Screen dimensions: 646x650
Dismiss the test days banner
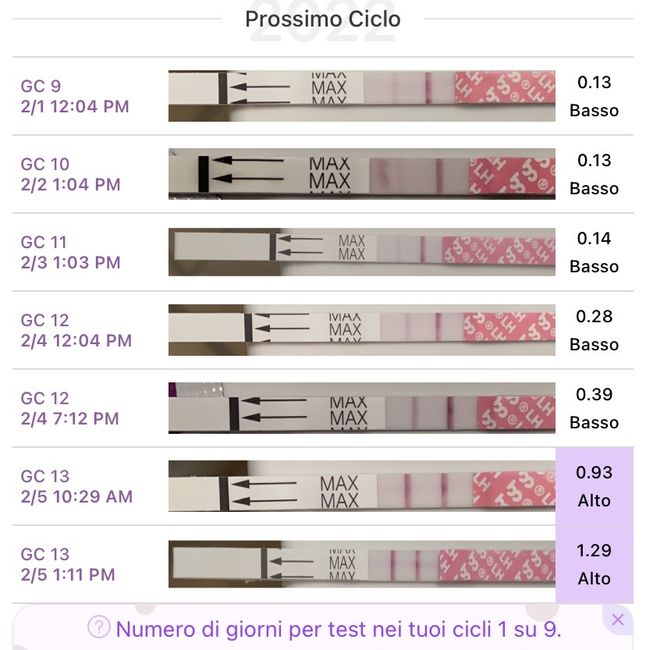pyautogui.click(x=617, y=620)
